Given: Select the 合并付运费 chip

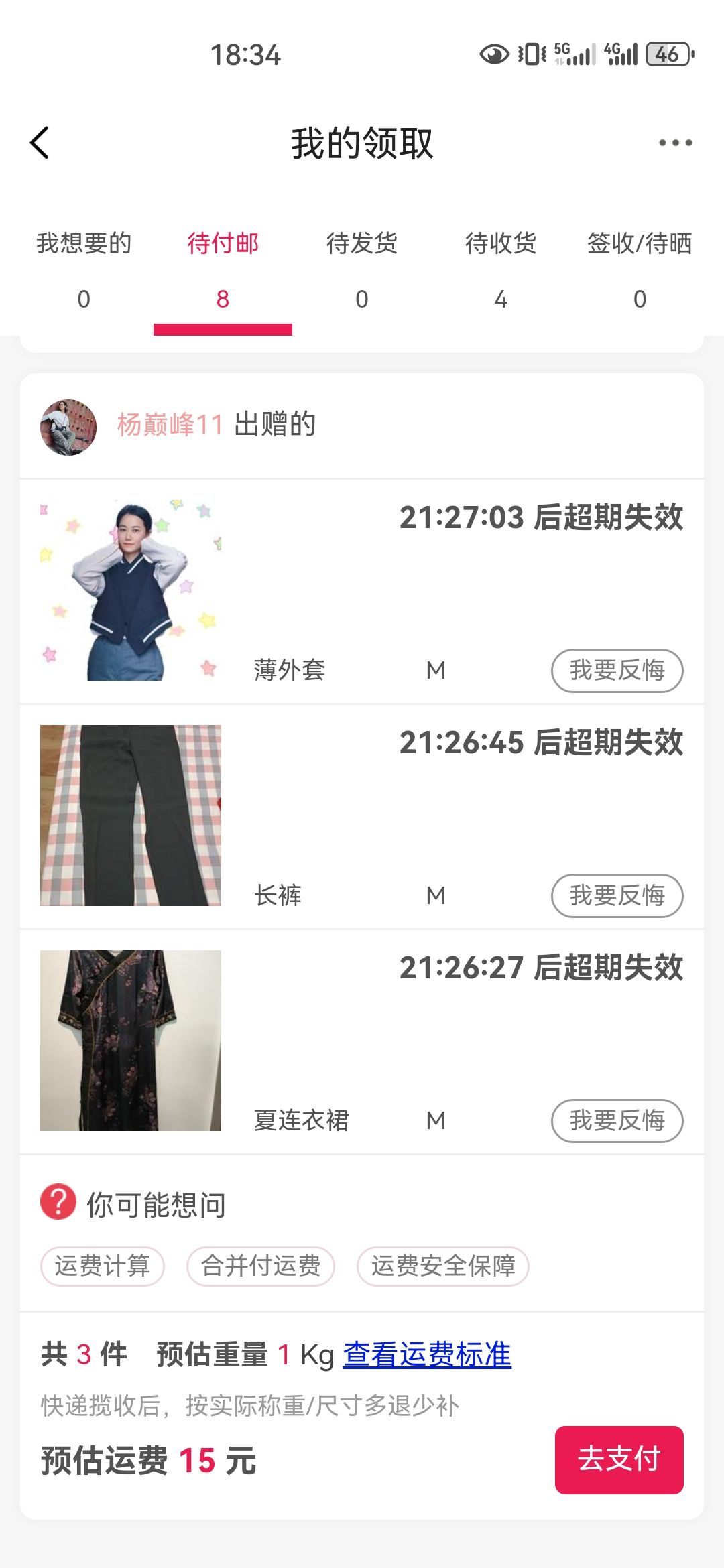Looking at the screenshot, I should coord(261,1266).
